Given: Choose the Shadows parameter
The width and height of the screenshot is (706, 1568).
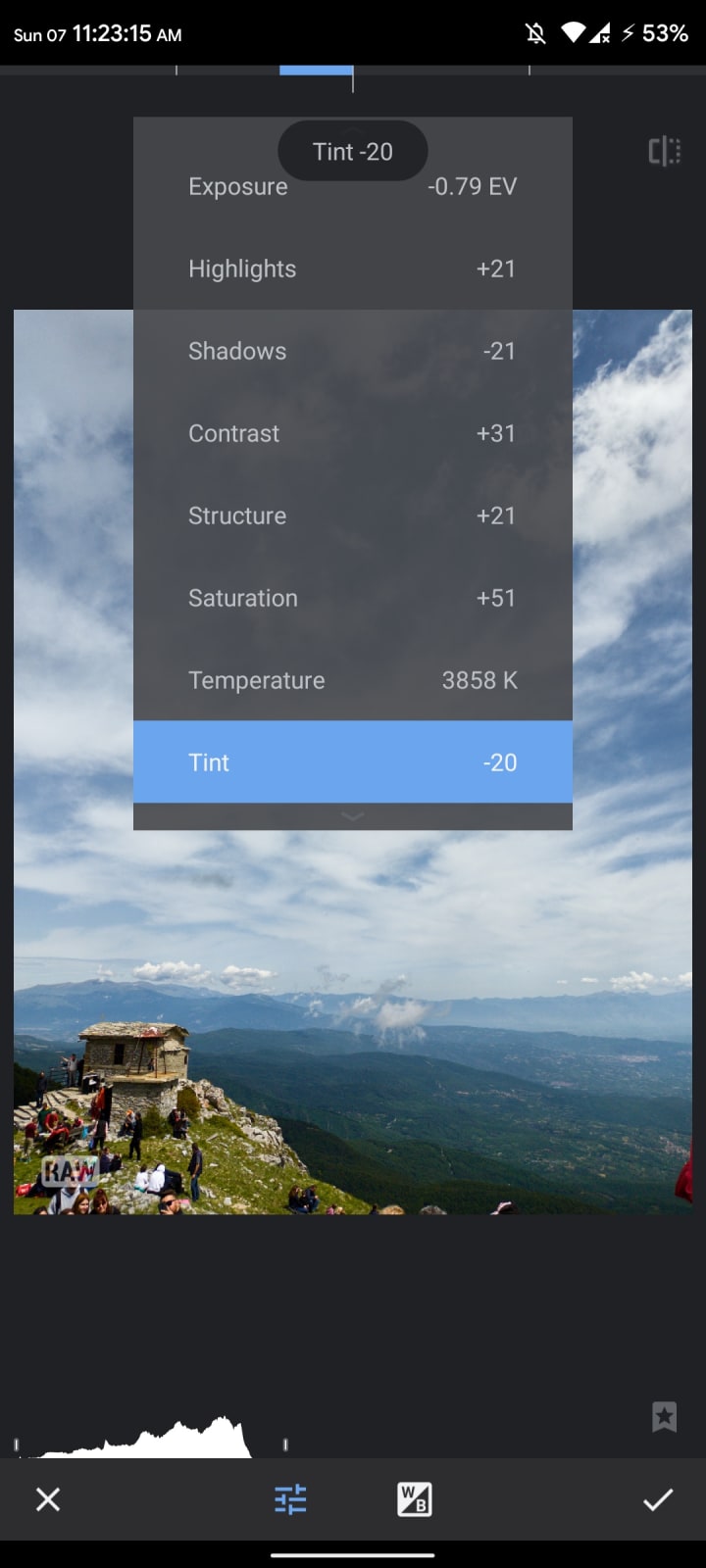Looking at the screenshot, I should click(x=352, y=351).
